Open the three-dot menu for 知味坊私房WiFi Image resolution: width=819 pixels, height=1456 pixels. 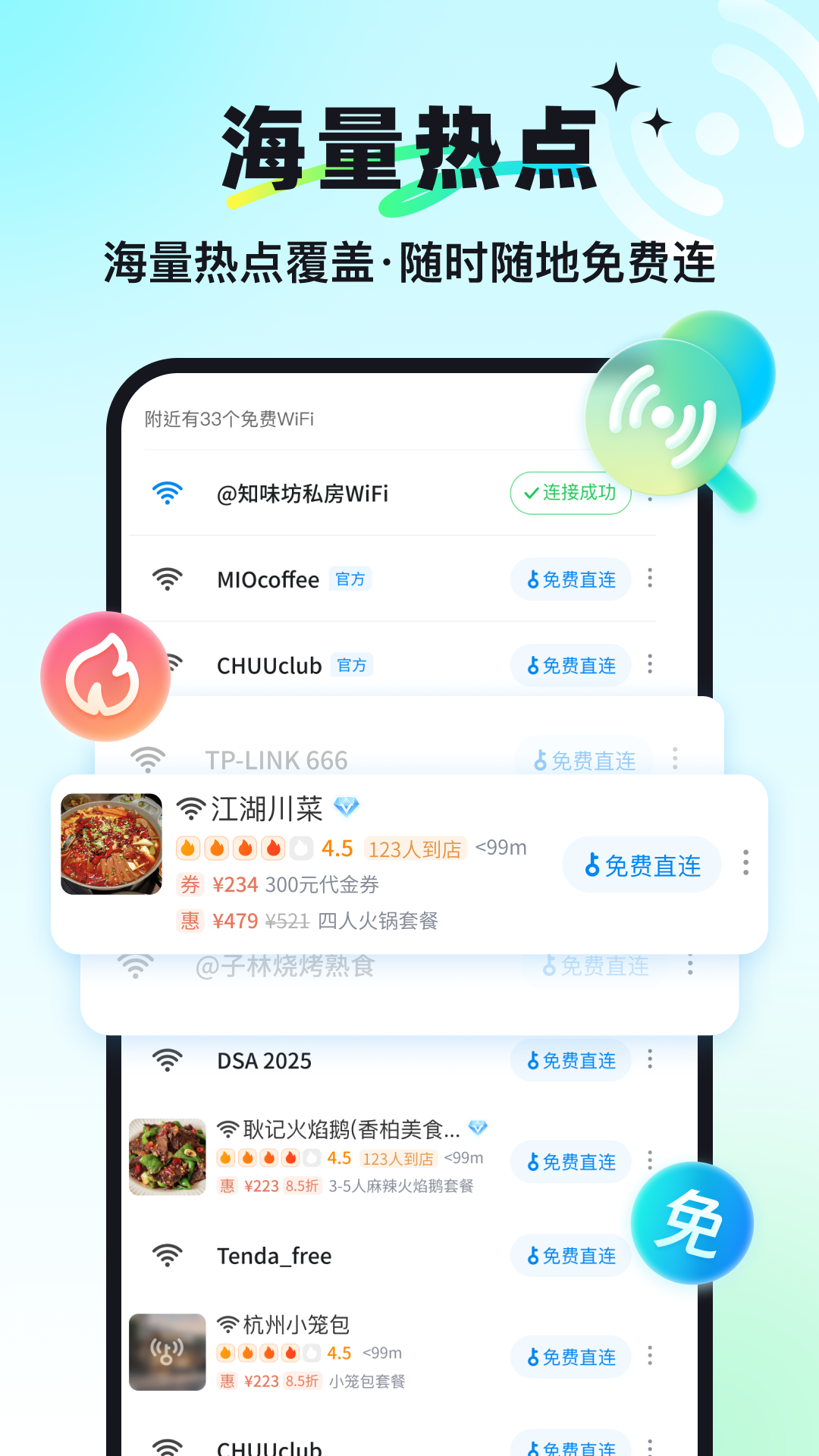point(649,493)
